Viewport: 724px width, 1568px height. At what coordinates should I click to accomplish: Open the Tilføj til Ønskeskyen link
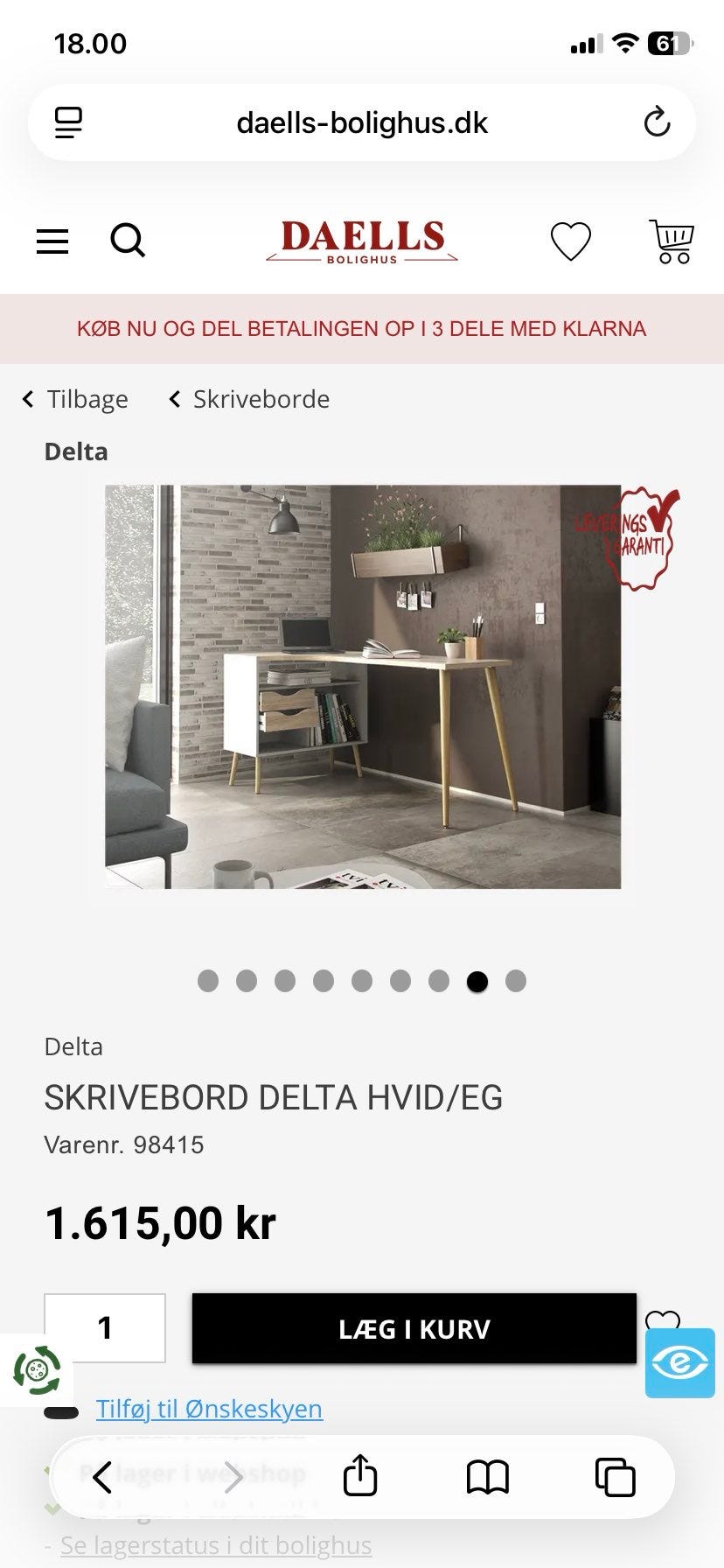[209, 1408]
